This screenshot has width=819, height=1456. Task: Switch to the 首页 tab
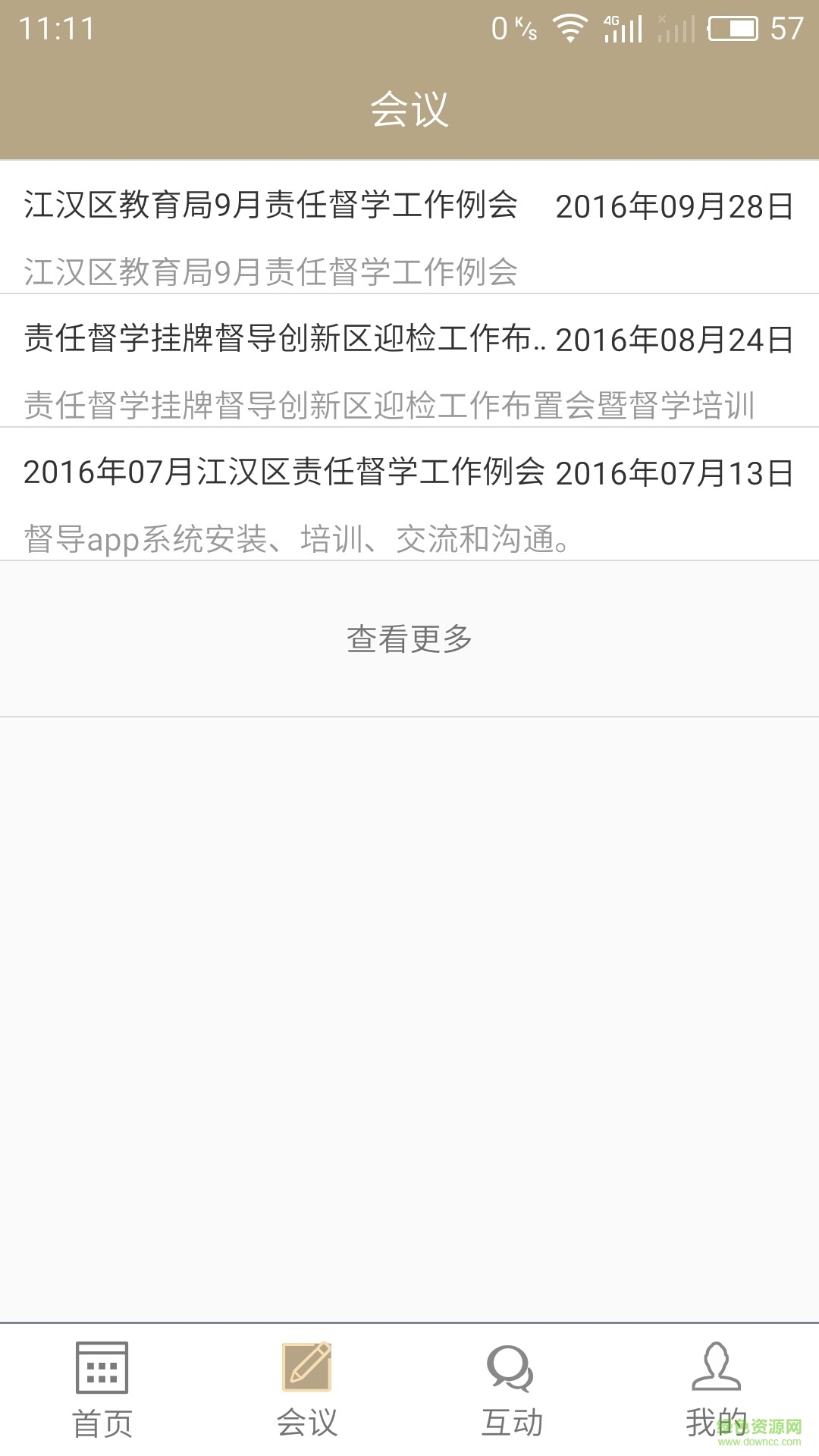point(102,1389)
